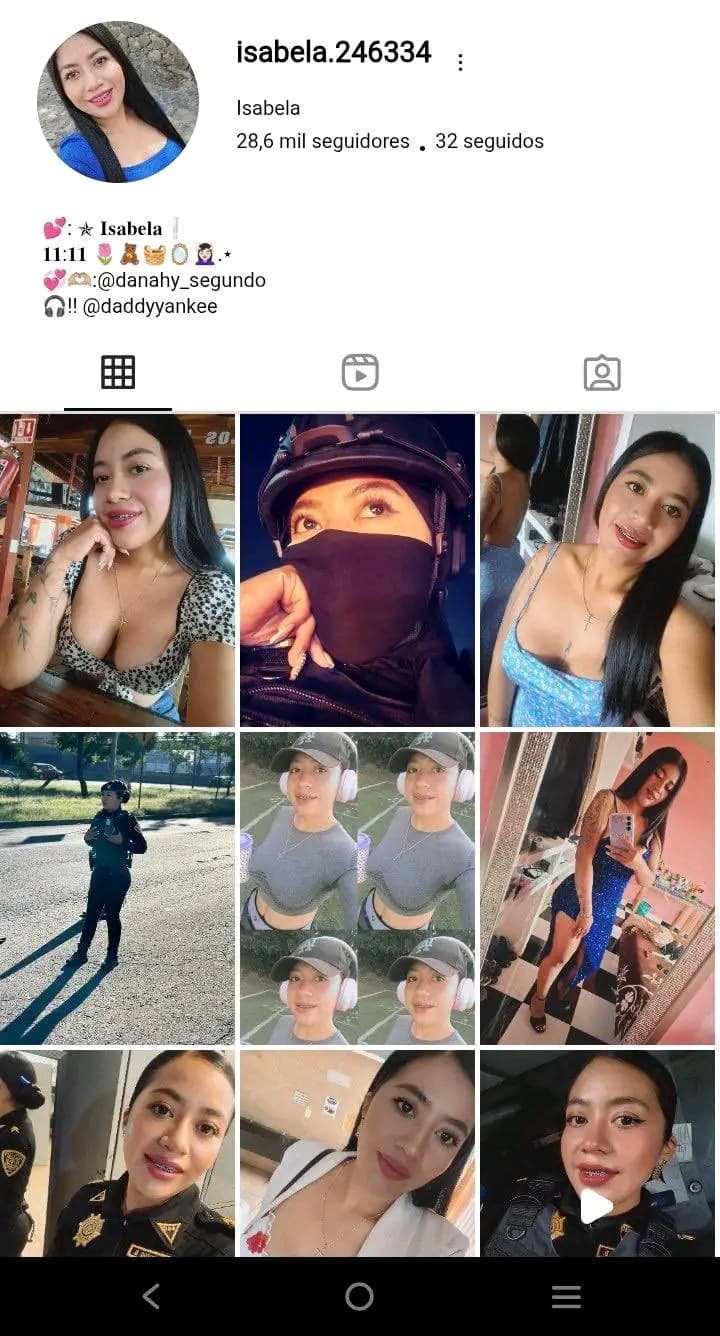
Task: Select the posts grid tab
Action: point(118,373)
